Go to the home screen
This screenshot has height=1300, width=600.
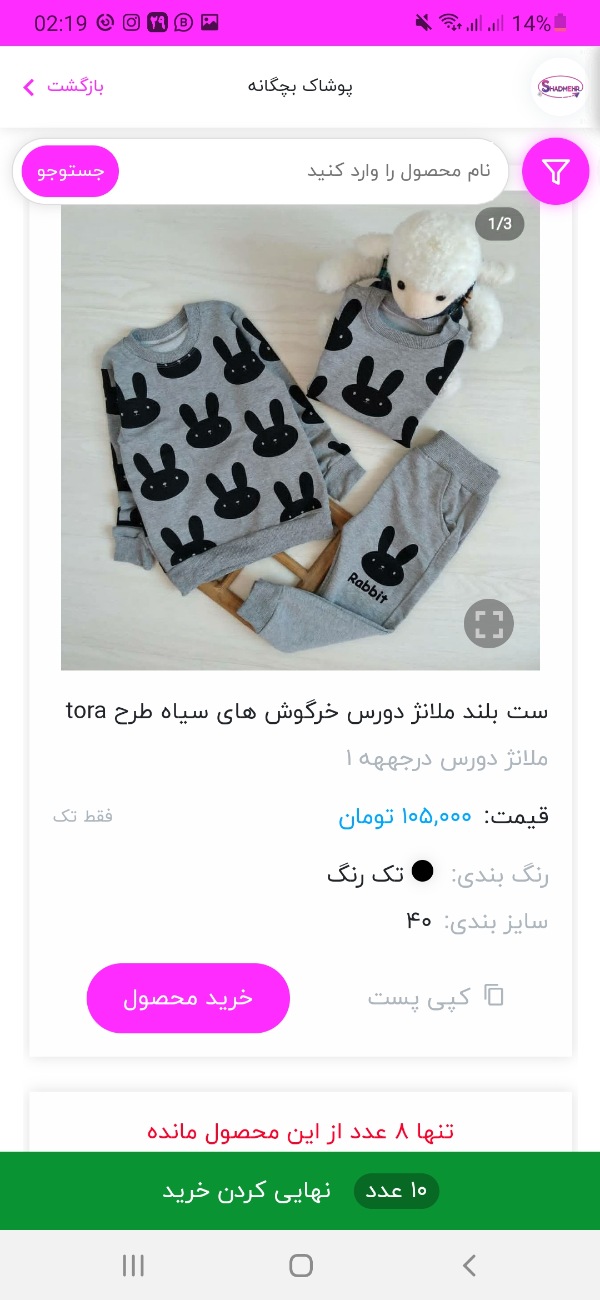pyautogui.click(x=301, y=1265)
